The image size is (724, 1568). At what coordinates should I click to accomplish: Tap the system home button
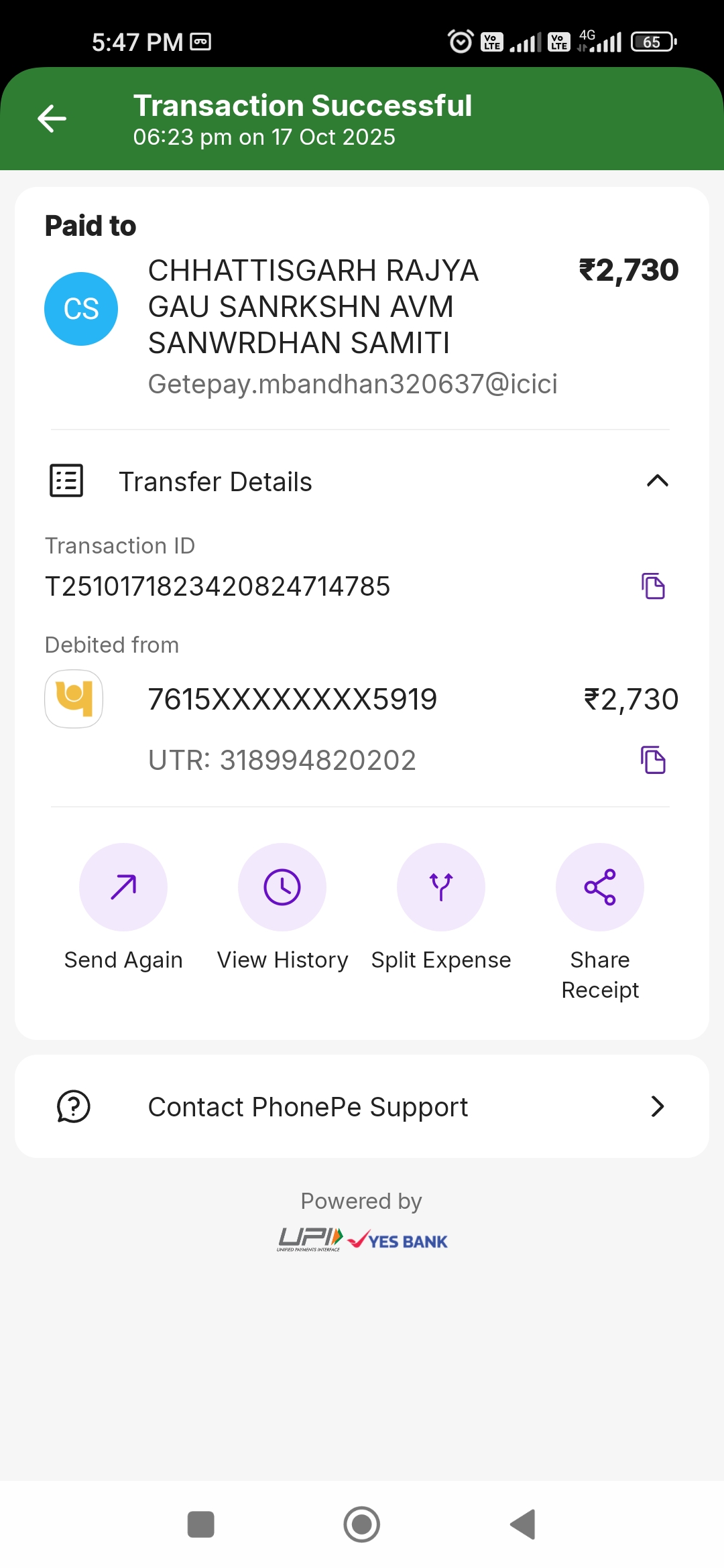click(x=362, y=1524)
